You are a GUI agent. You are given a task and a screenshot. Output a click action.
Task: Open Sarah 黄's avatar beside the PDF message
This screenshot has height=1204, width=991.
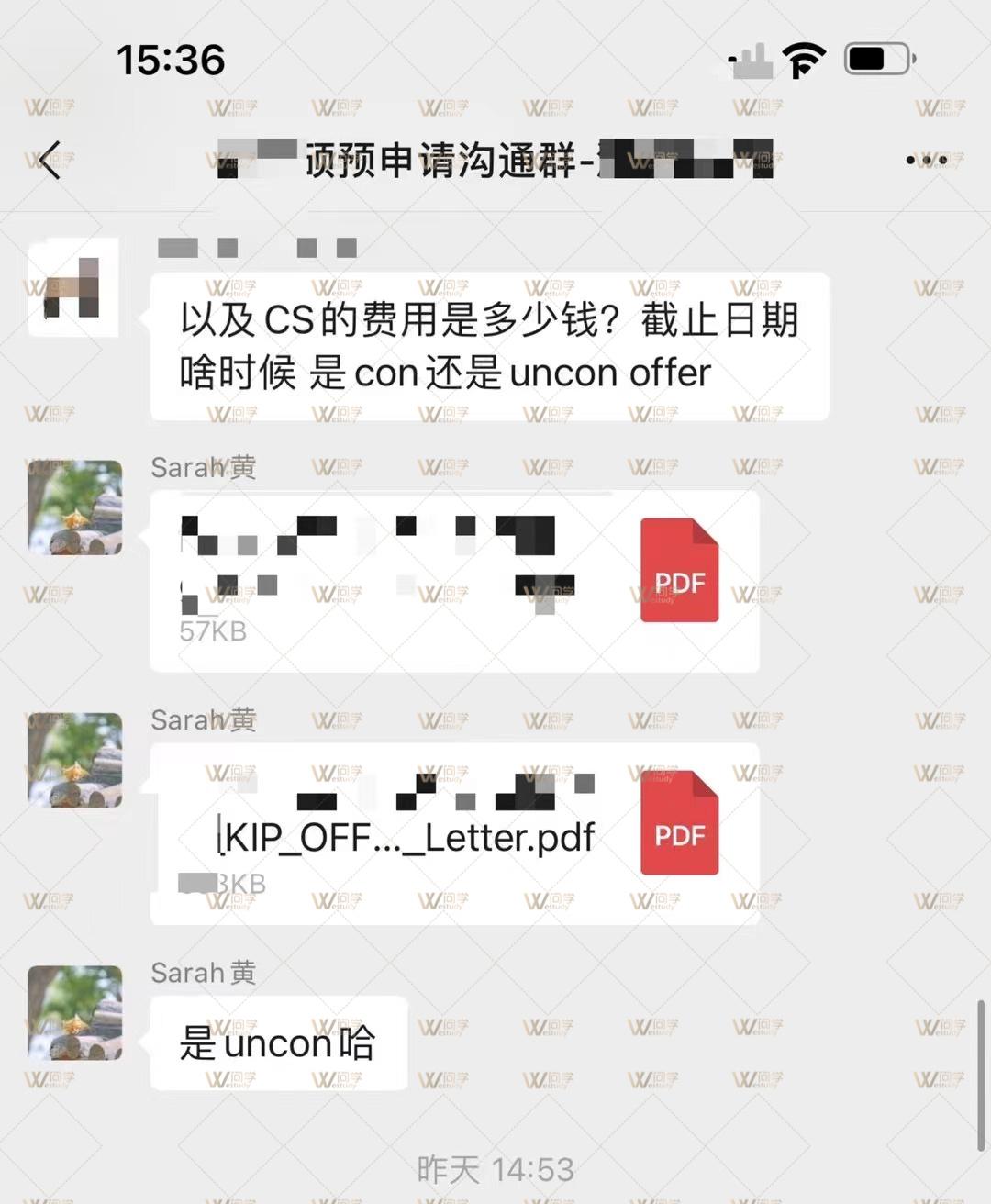73,507
